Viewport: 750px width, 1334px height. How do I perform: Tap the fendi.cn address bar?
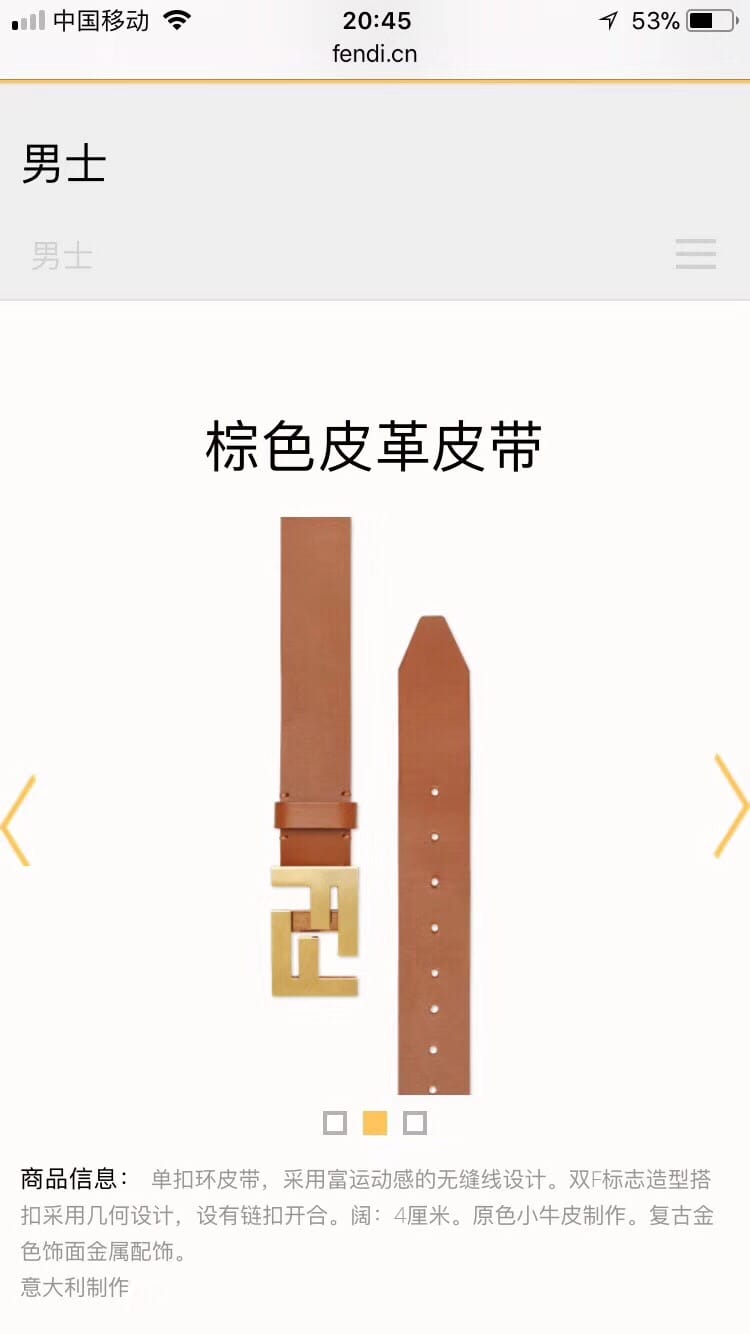(375, 54)
